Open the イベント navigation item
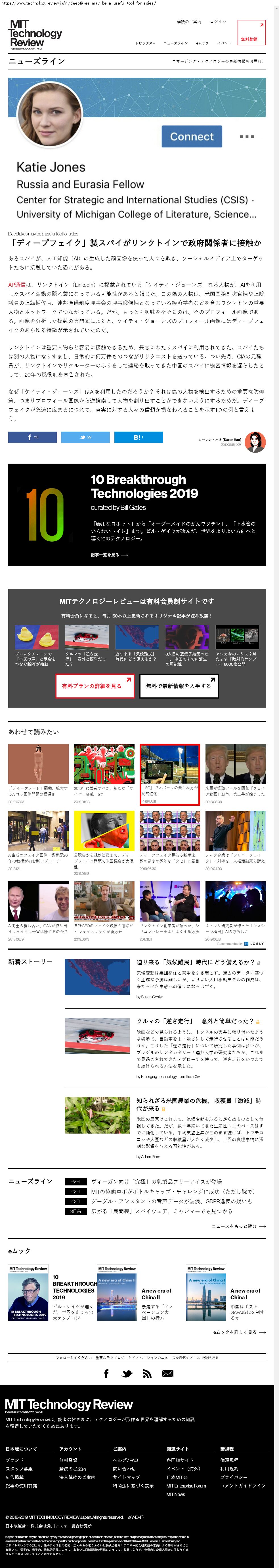279x1568 pixels. [x=224, y=43]
